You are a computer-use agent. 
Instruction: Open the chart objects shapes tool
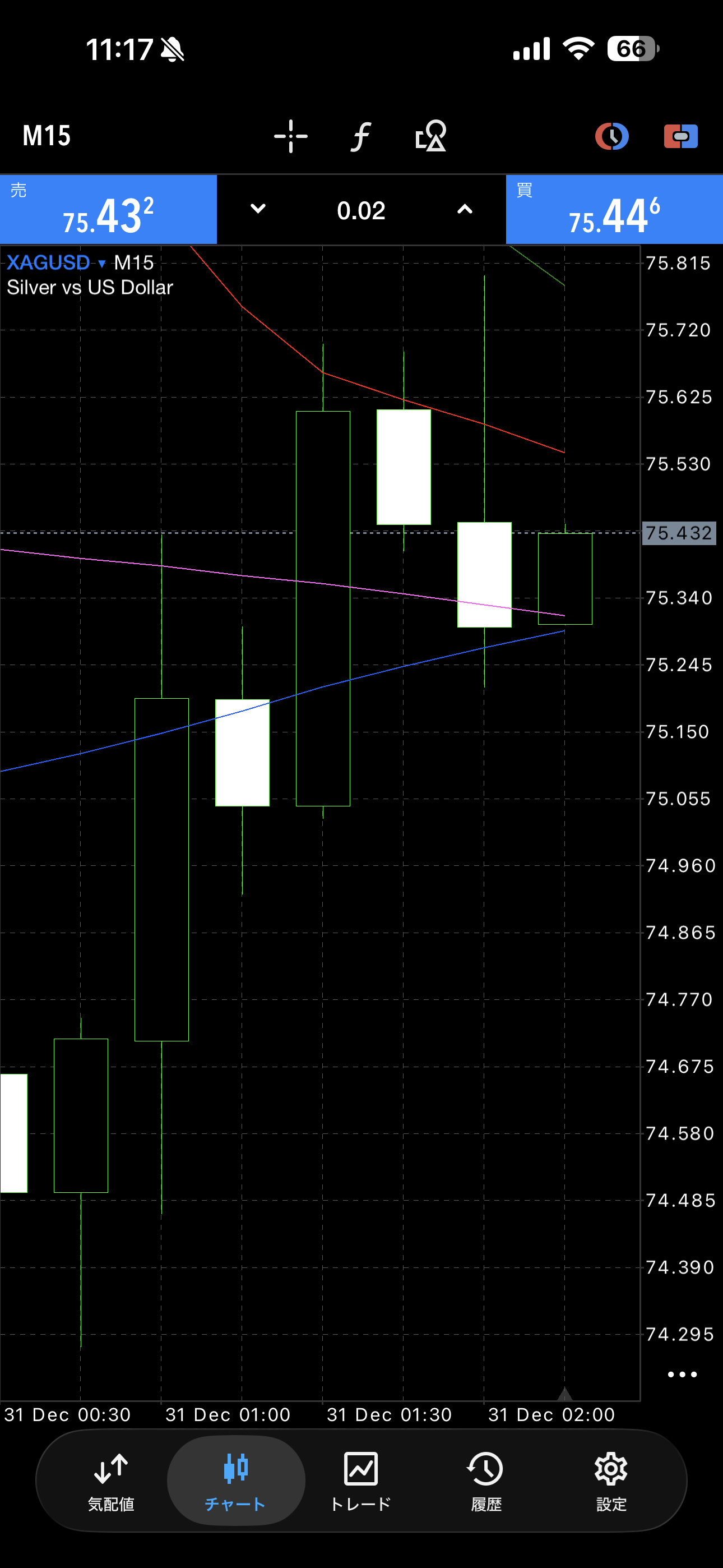coord(431,136)
